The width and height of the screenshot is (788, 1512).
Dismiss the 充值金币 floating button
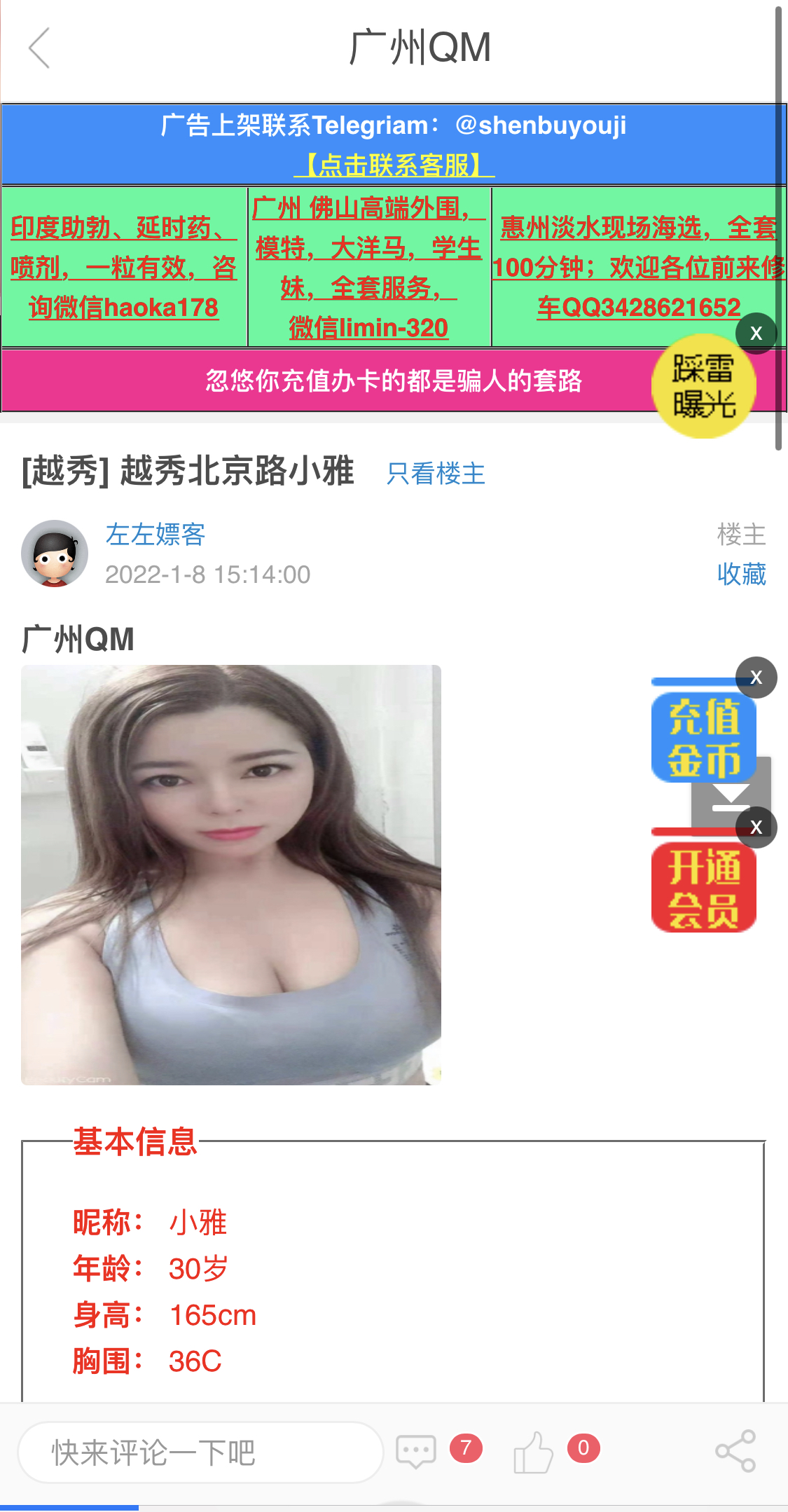pyautogui.click(x=756, y=678)
